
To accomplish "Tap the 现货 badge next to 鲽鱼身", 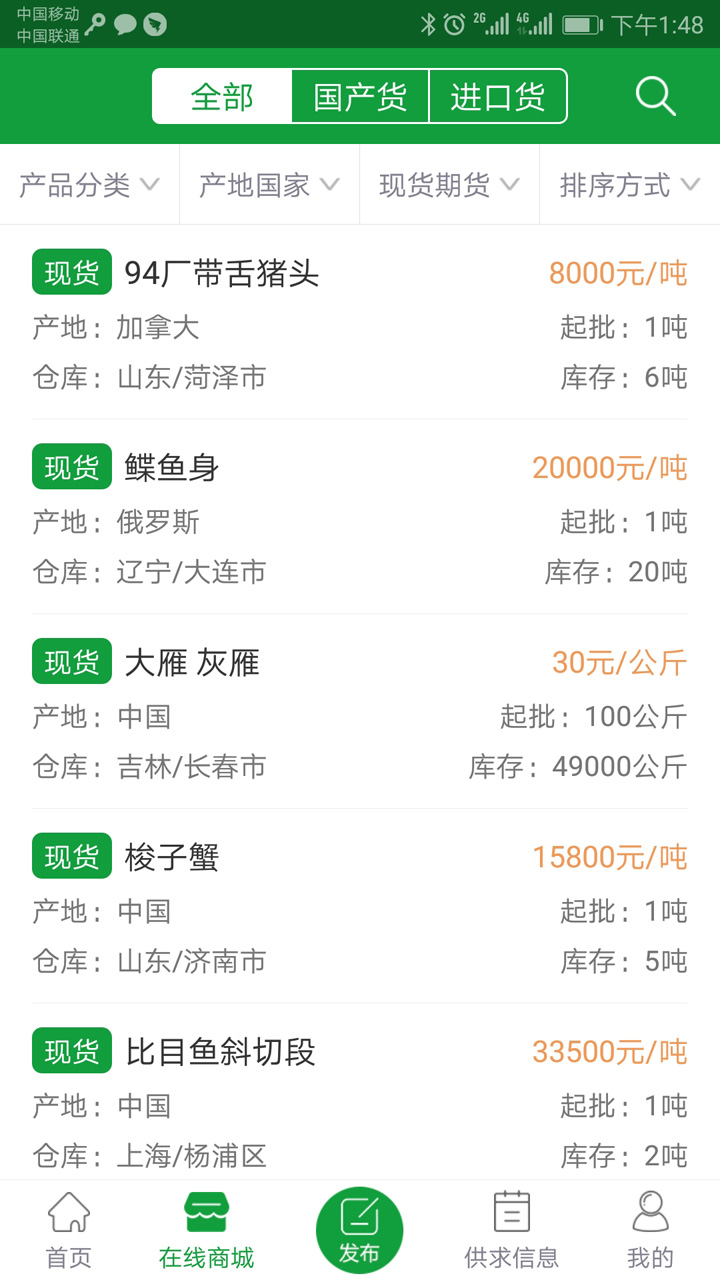I will pyautogui.click(x=70, y=466).
